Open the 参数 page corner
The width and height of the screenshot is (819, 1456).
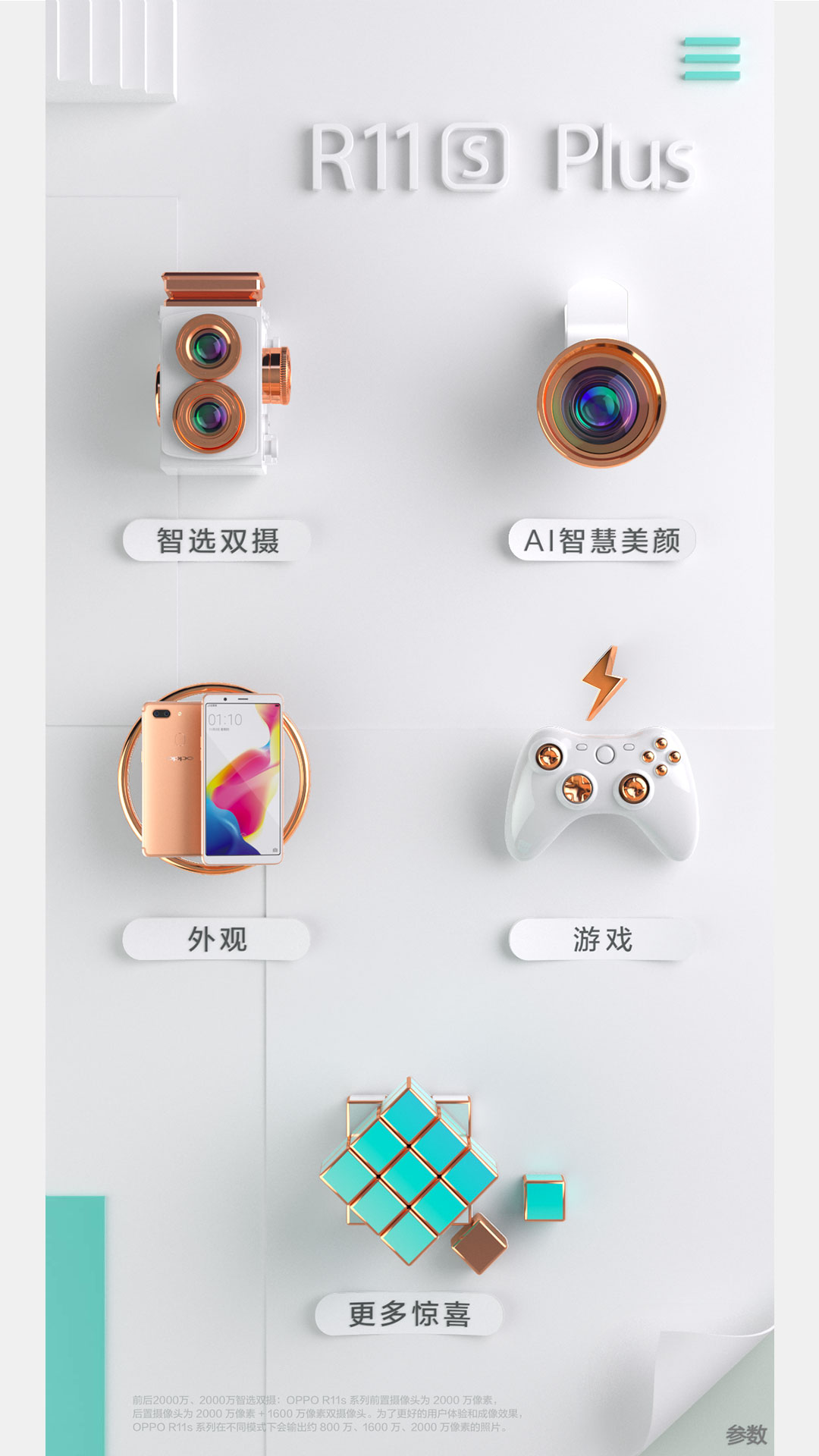[x=746, y=1433]
